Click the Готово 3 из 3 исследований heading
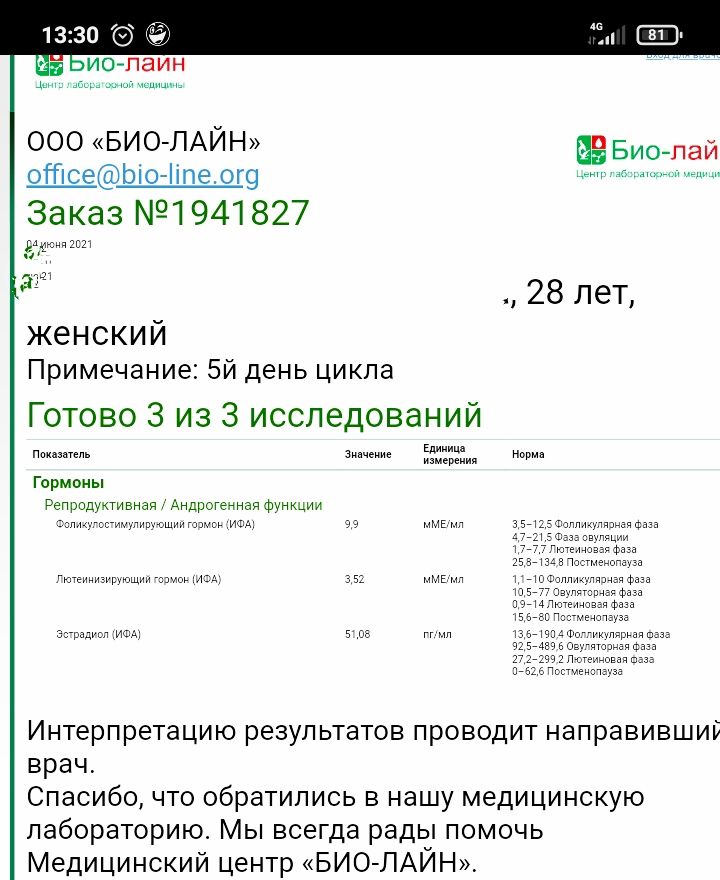 (250, 414)
